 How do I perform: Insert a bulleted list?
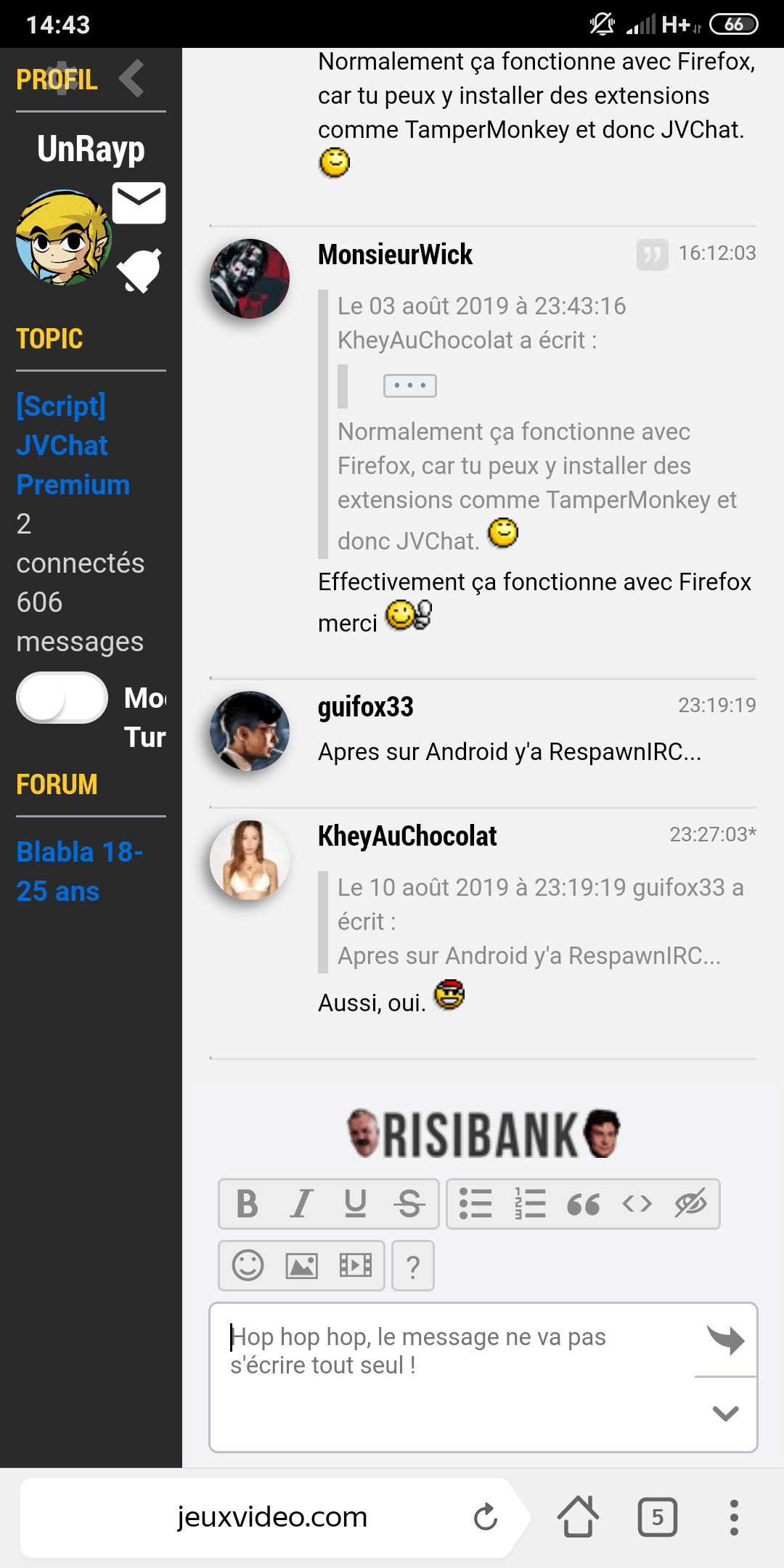coord(475,1204)
